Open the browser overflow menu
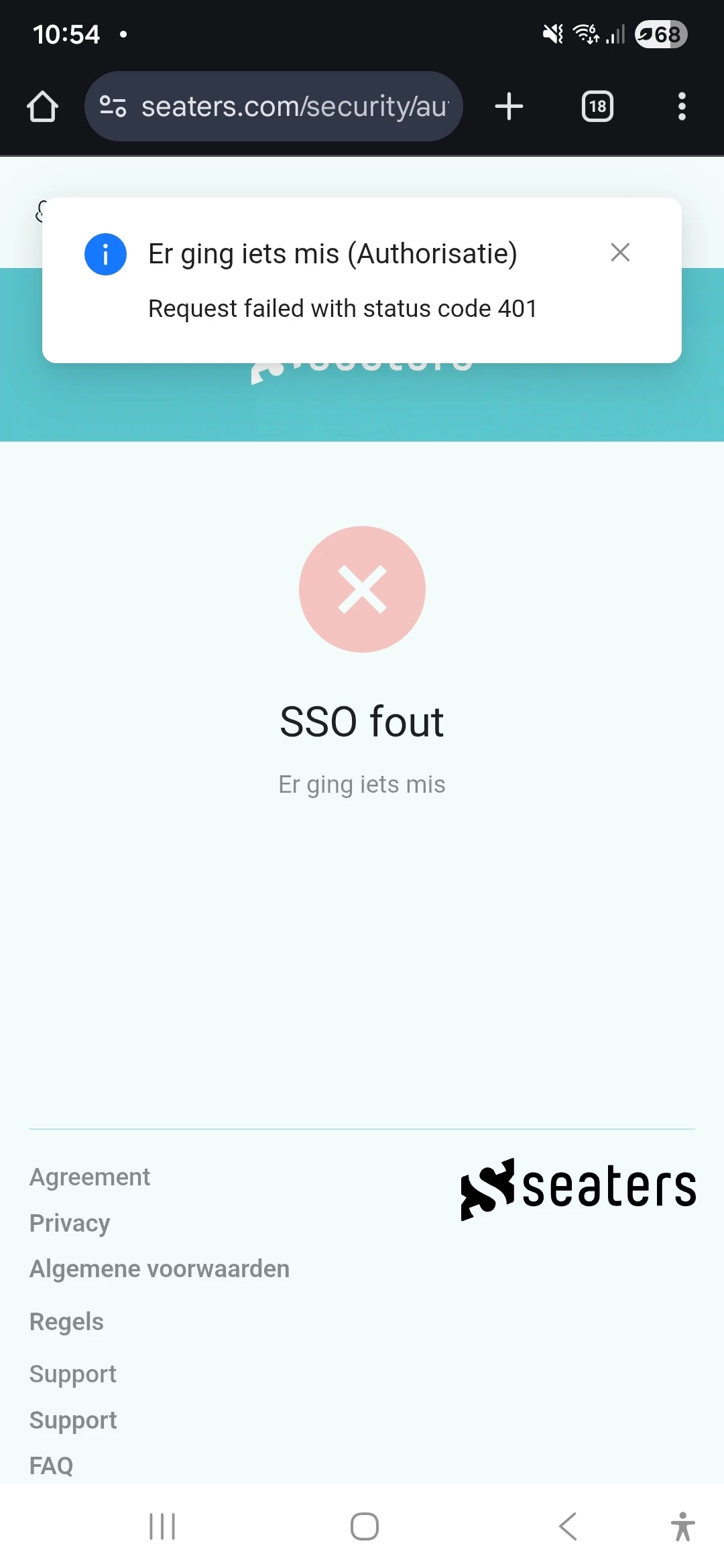 (x=682, y=107)
